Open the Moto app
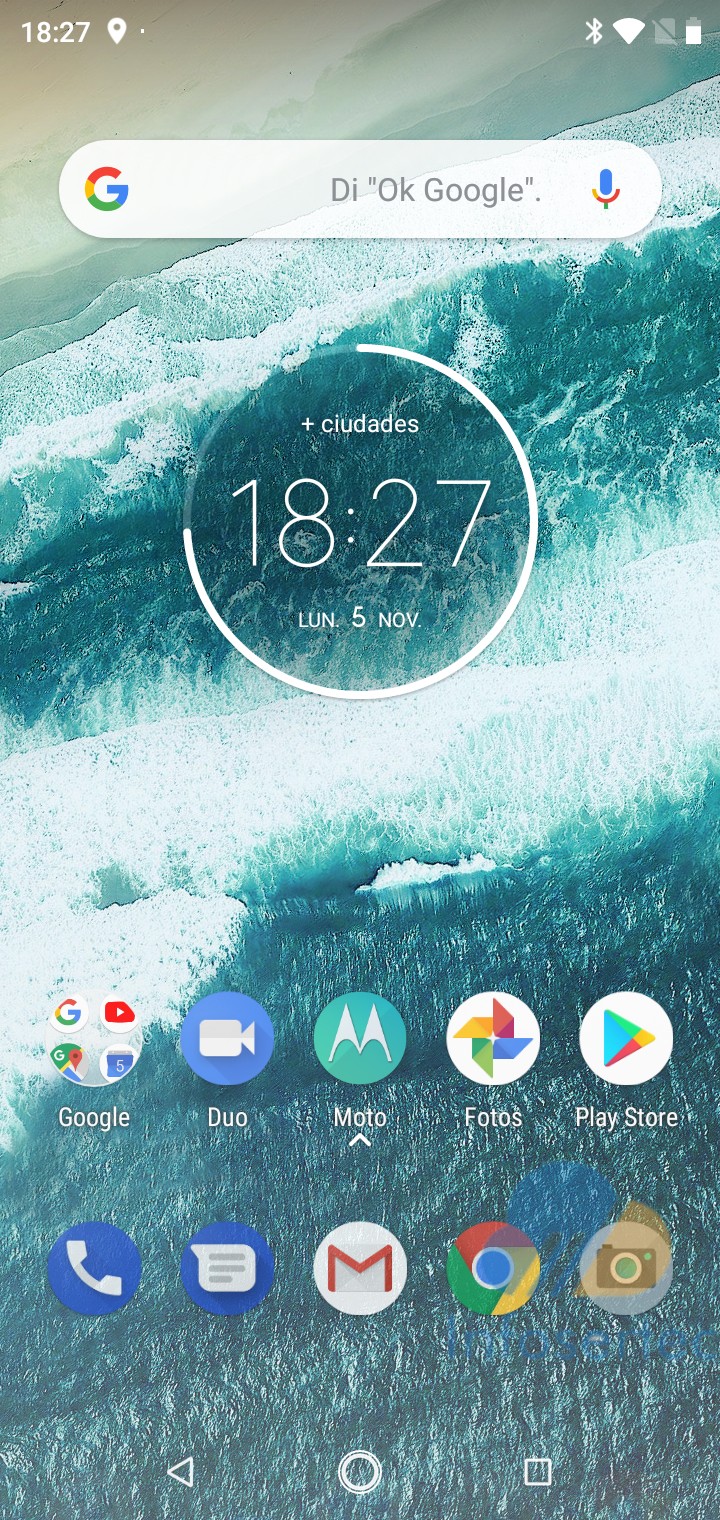The width and height of the screenshot is (720, 1520). pos(360,1041)
